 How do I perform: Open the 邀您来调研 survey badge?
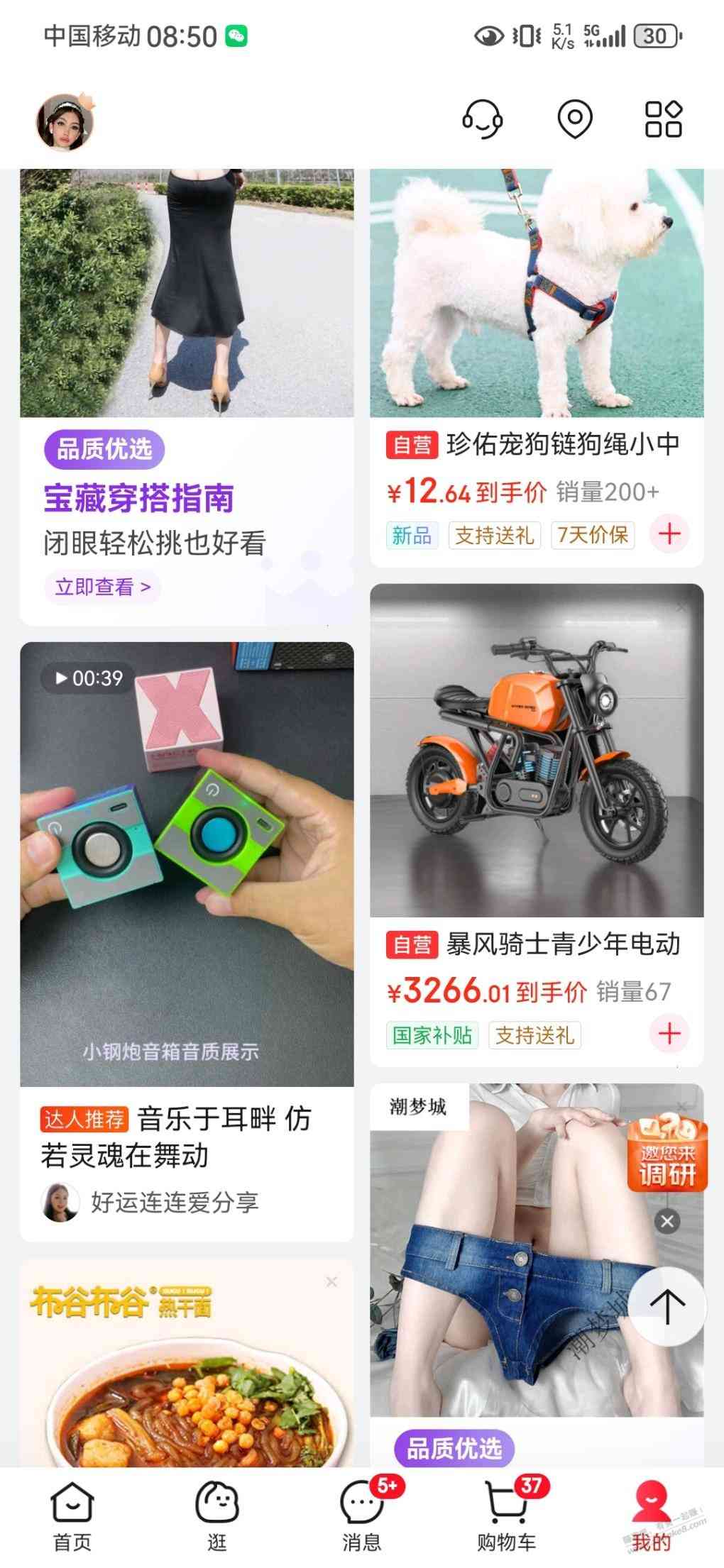(x=666, y=1155)
